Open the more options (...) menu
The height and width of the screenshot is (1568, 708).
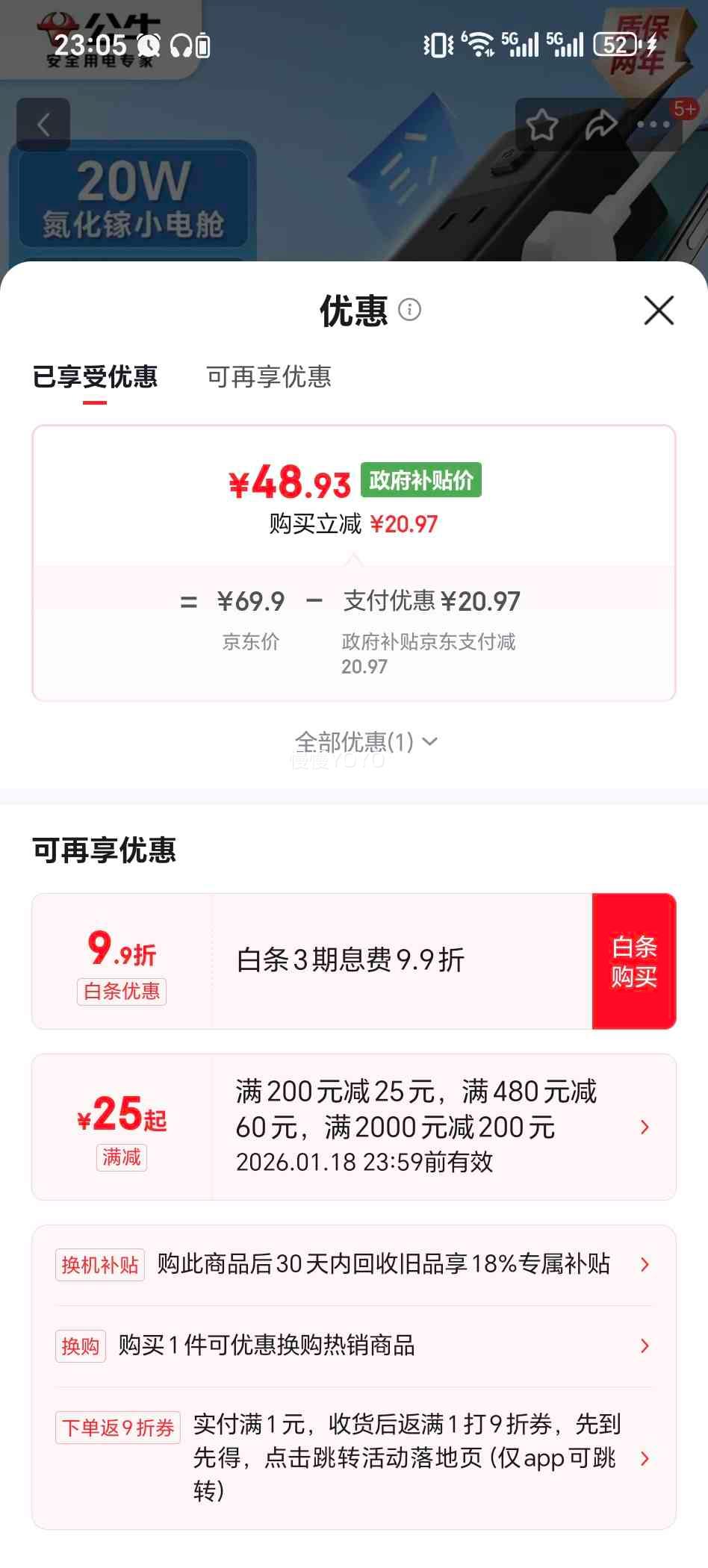coord(653,125)
